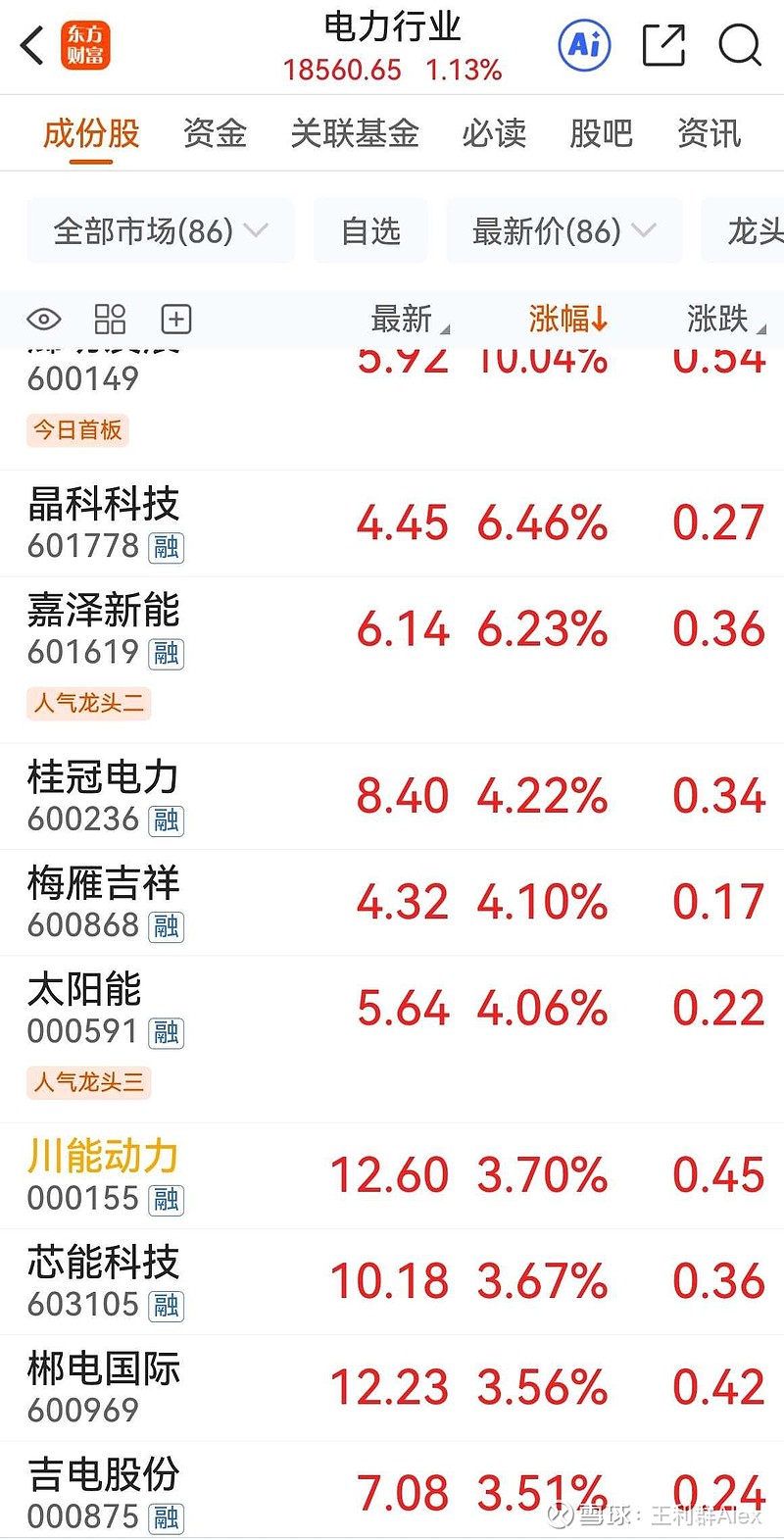Open the 最新价(86) dropdown
The width and height of the screenshot is (784, 1540).
click(563, 230)
